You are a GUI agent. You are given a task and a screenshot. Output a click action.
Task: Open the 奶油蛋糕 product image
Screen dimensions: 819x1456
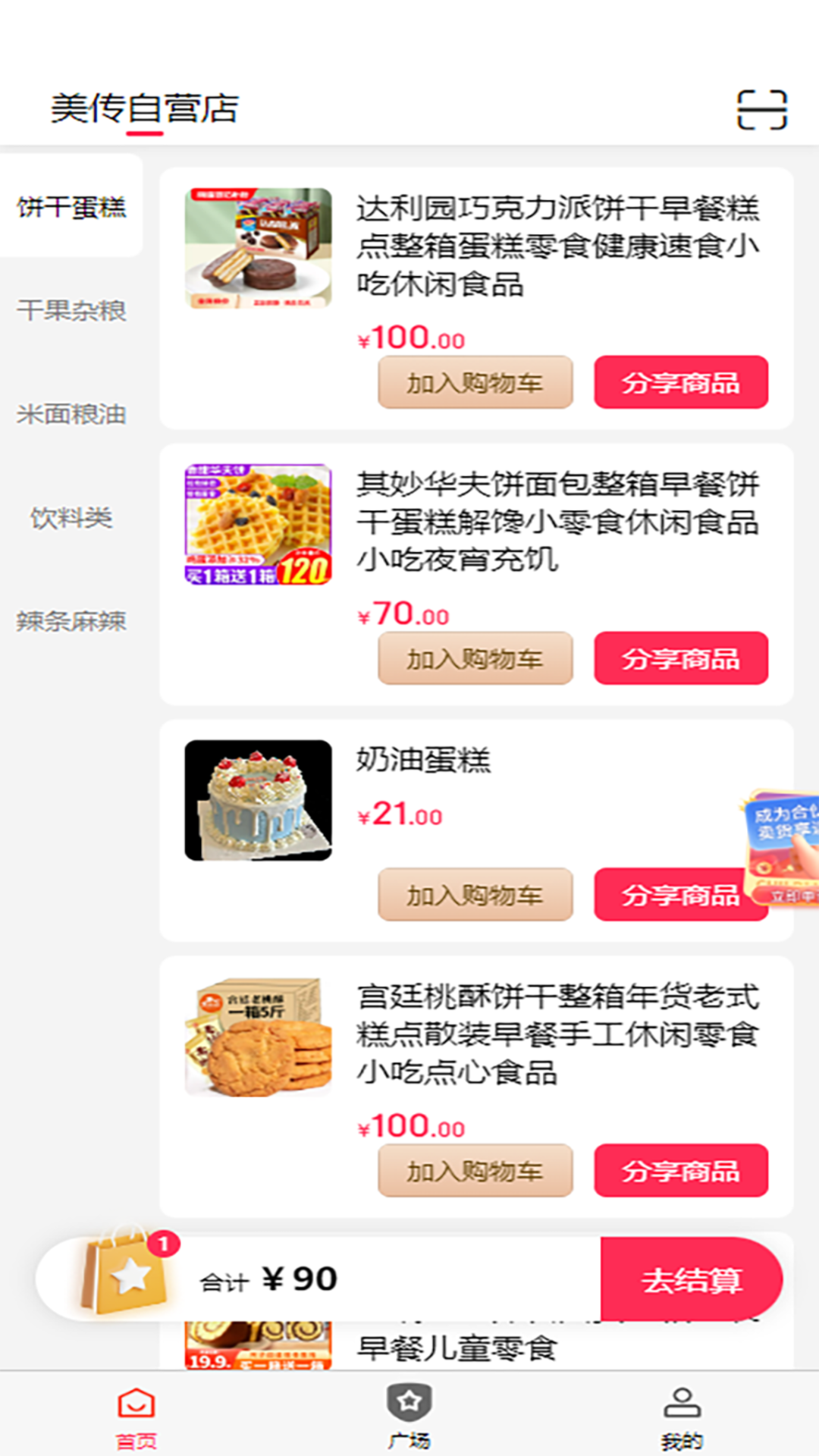(258, 800)
